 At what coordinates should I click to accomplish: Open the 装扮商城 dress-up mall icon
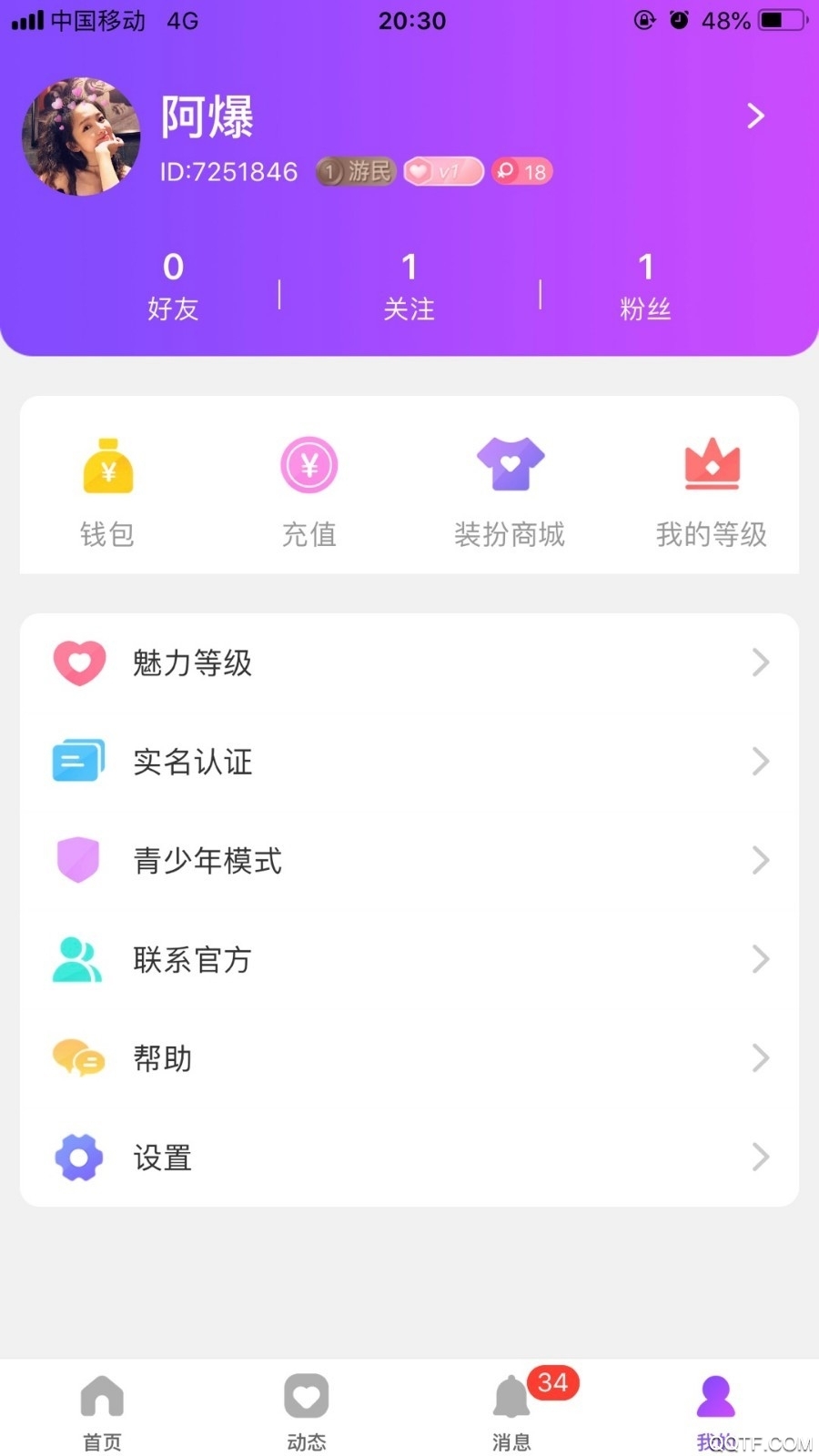click(x=510, y=464)
